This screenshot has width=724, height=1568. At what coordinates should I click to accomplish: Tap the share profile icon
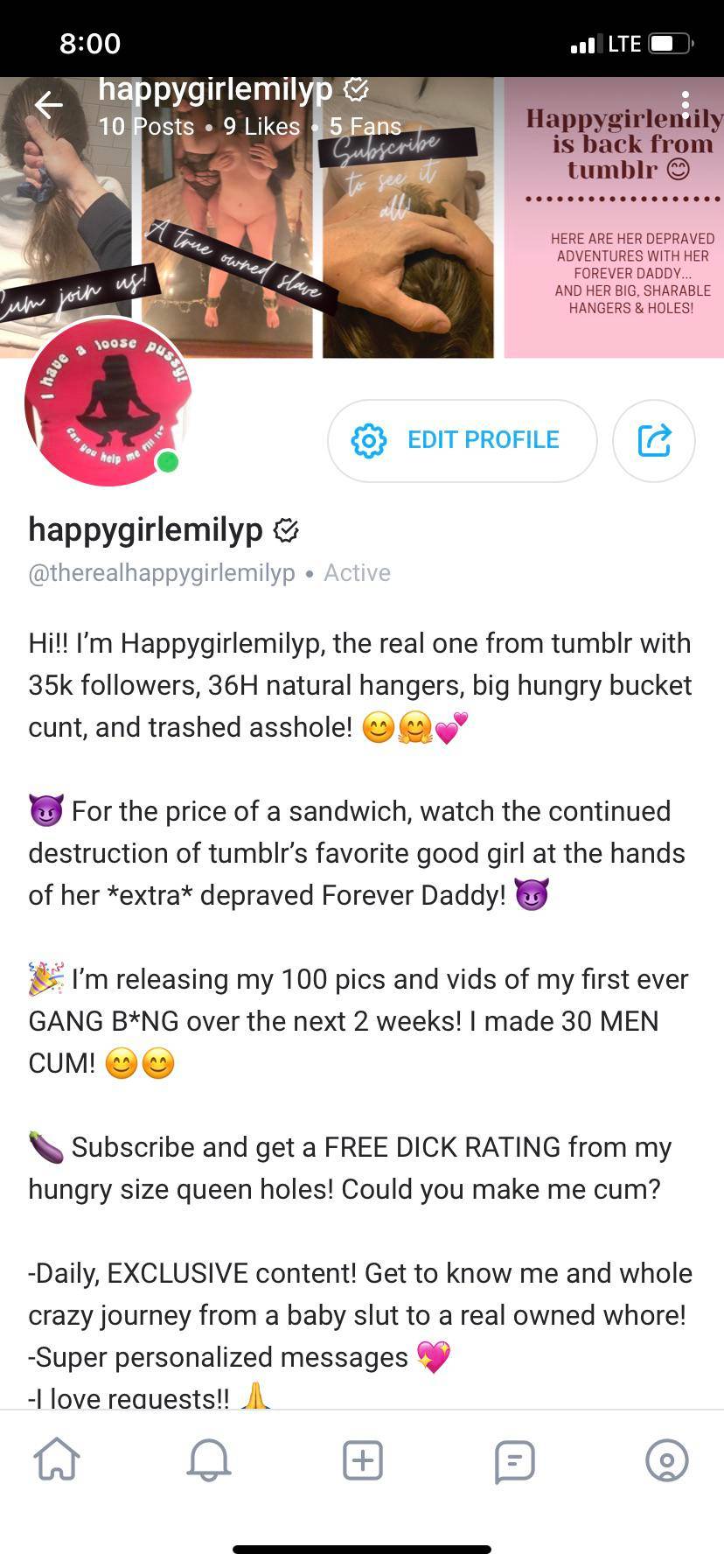[653, 440]
